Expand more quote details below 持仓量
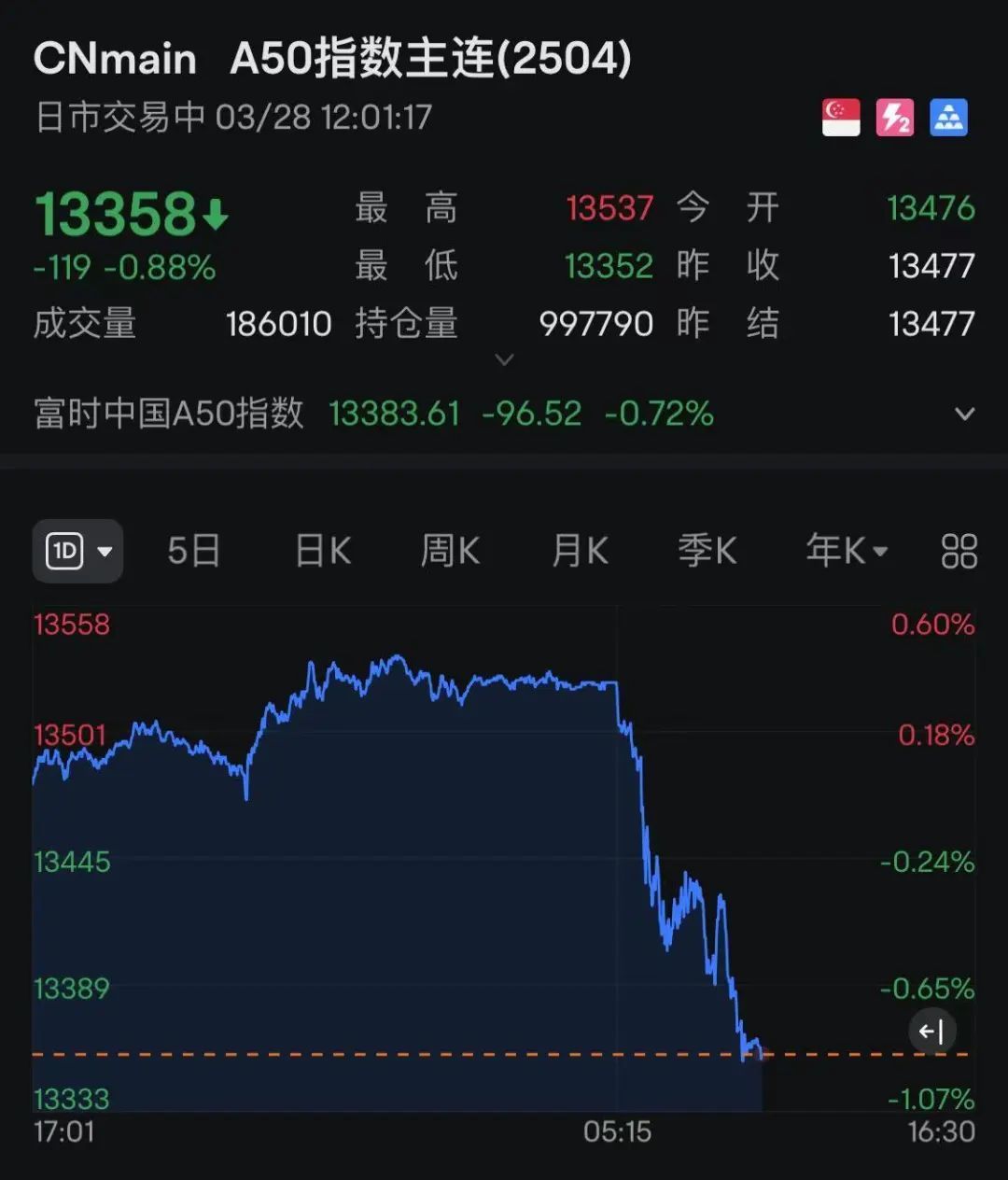Screen dimensions: 1008x1180 click(504, 359)
